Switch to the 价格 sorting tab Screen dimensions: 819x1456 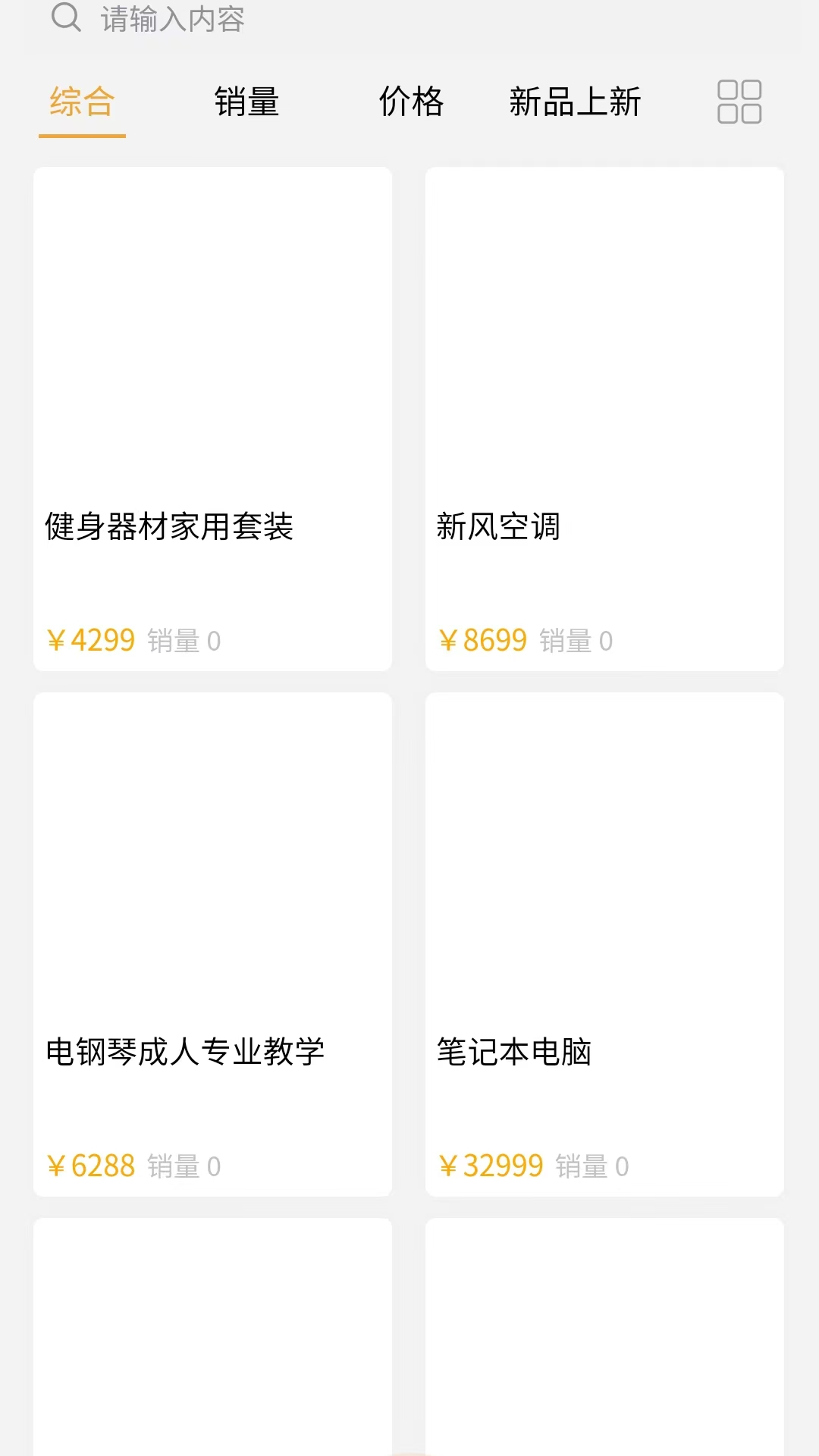412,103
